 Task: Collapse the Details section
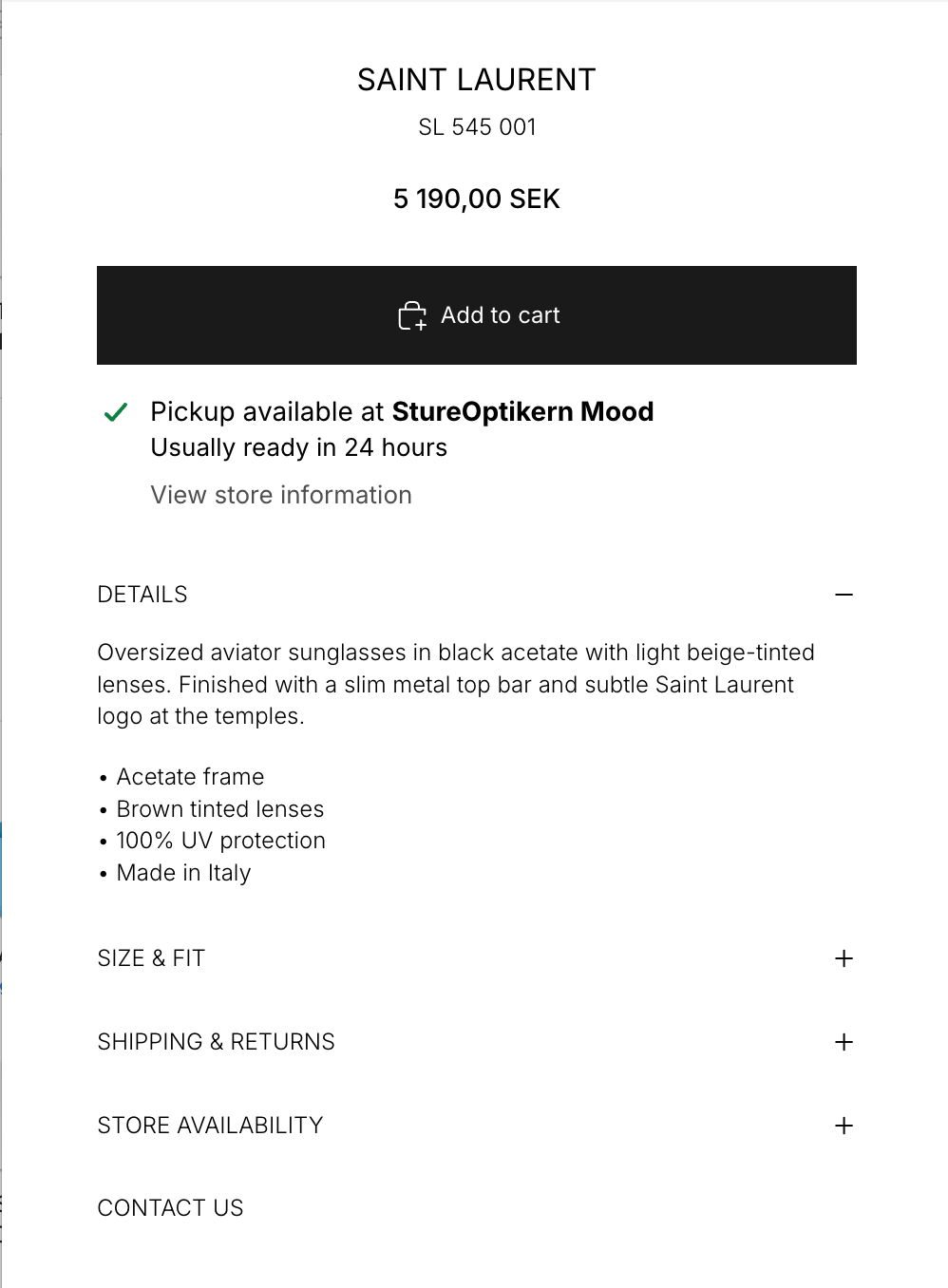click(476, 595)
